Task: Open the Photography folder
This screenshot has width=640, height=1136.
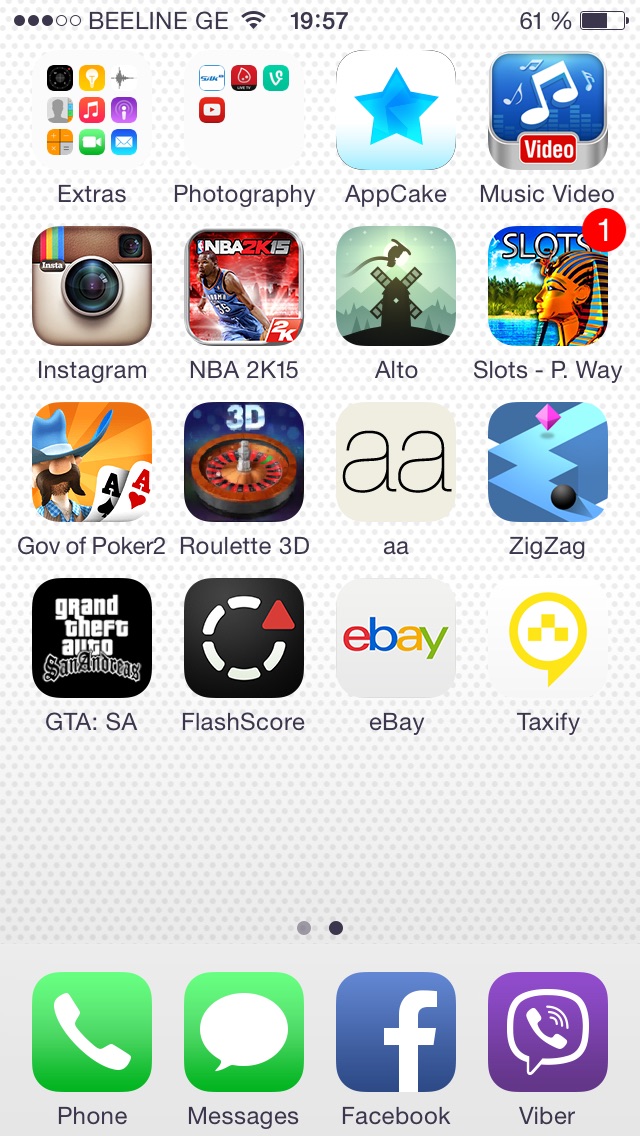Action: (244, 110)
